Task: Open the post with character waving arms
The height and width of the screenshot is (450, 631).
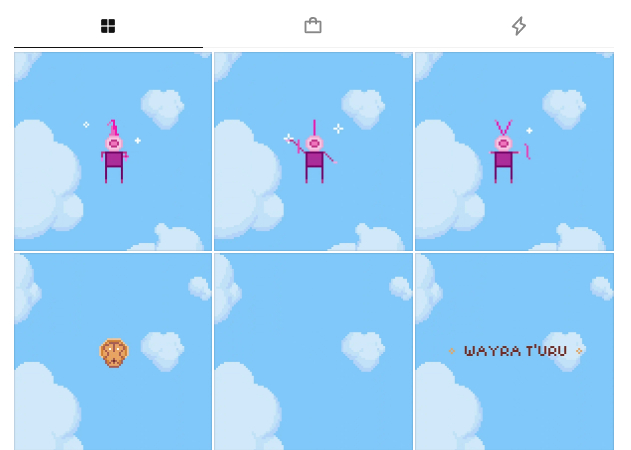Action: [x=313, y=151]
